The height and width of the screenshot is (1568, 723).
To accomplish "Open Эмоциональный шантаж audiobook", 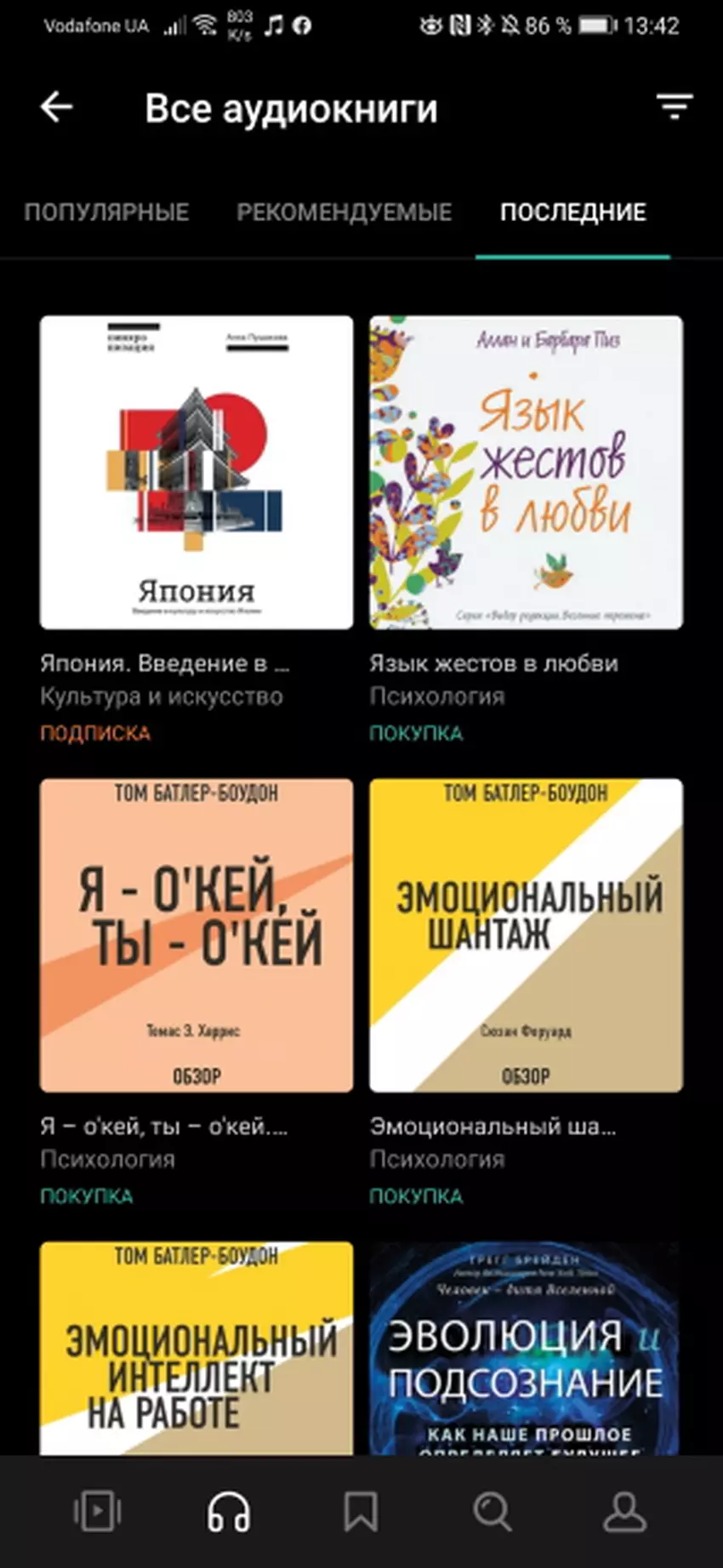I will pyautogui.click(x=526, y=935).
